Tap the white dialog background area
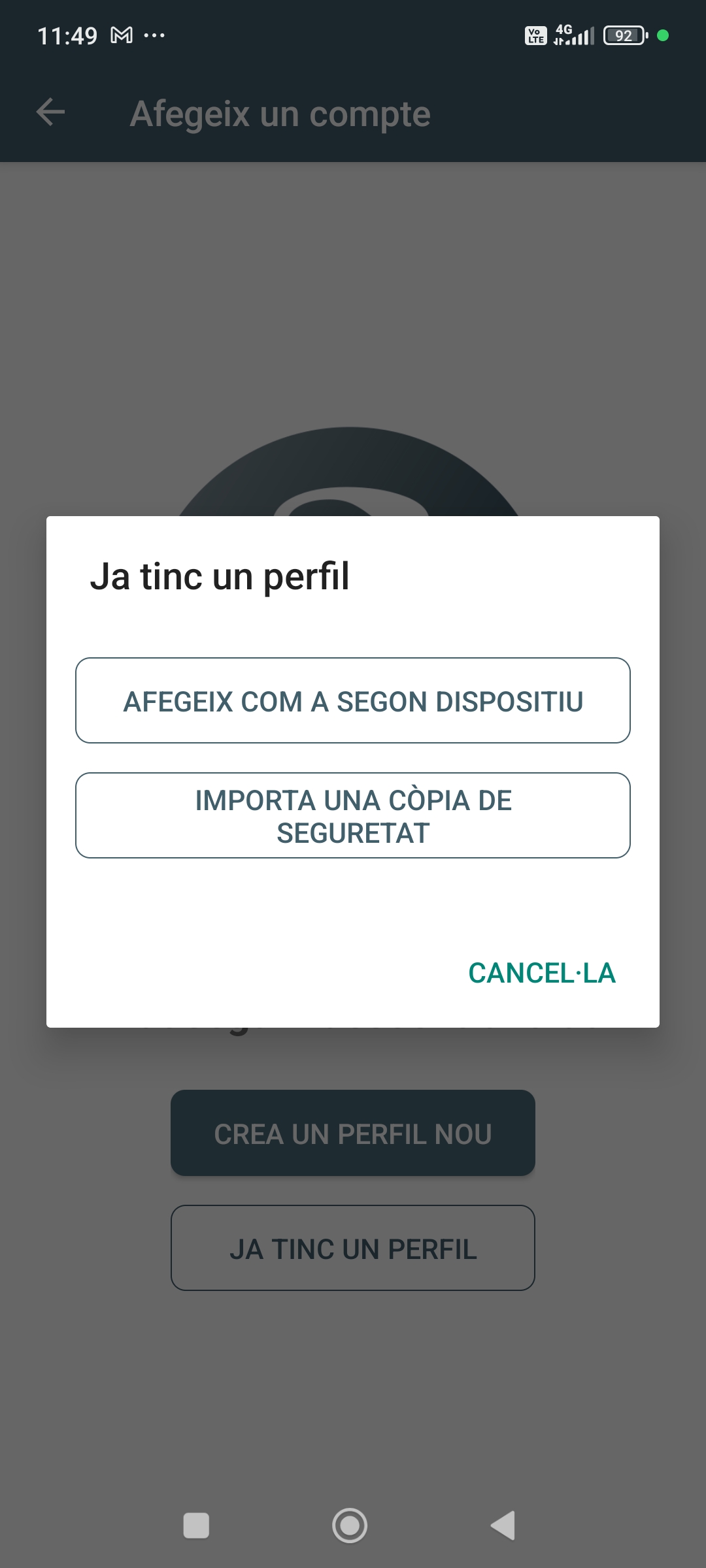Image resolution: width=706 pixels, height=1568 pixels. click(x=353, y=915)
